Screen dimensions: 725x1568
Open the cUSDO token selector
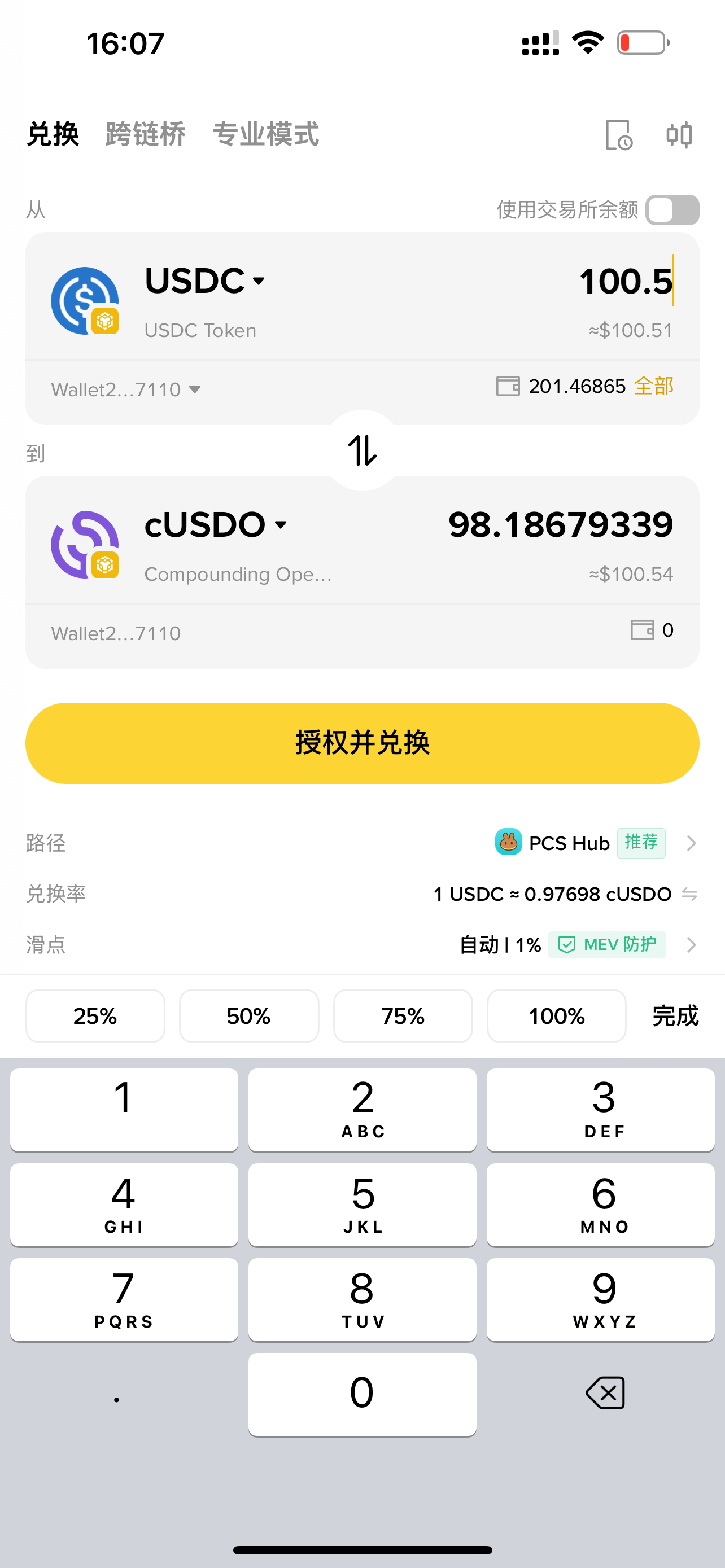pyautogui.click(x=216, y=525)
